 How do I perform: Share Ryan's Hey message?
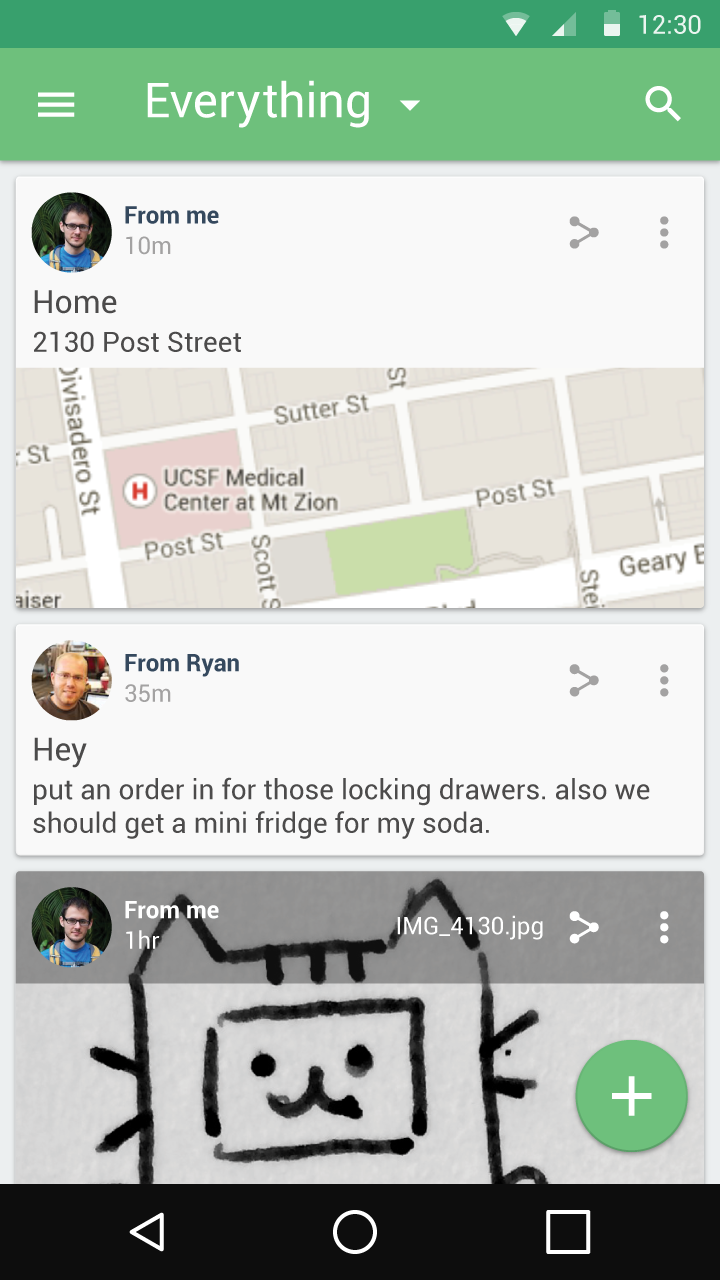click(583, 680)
